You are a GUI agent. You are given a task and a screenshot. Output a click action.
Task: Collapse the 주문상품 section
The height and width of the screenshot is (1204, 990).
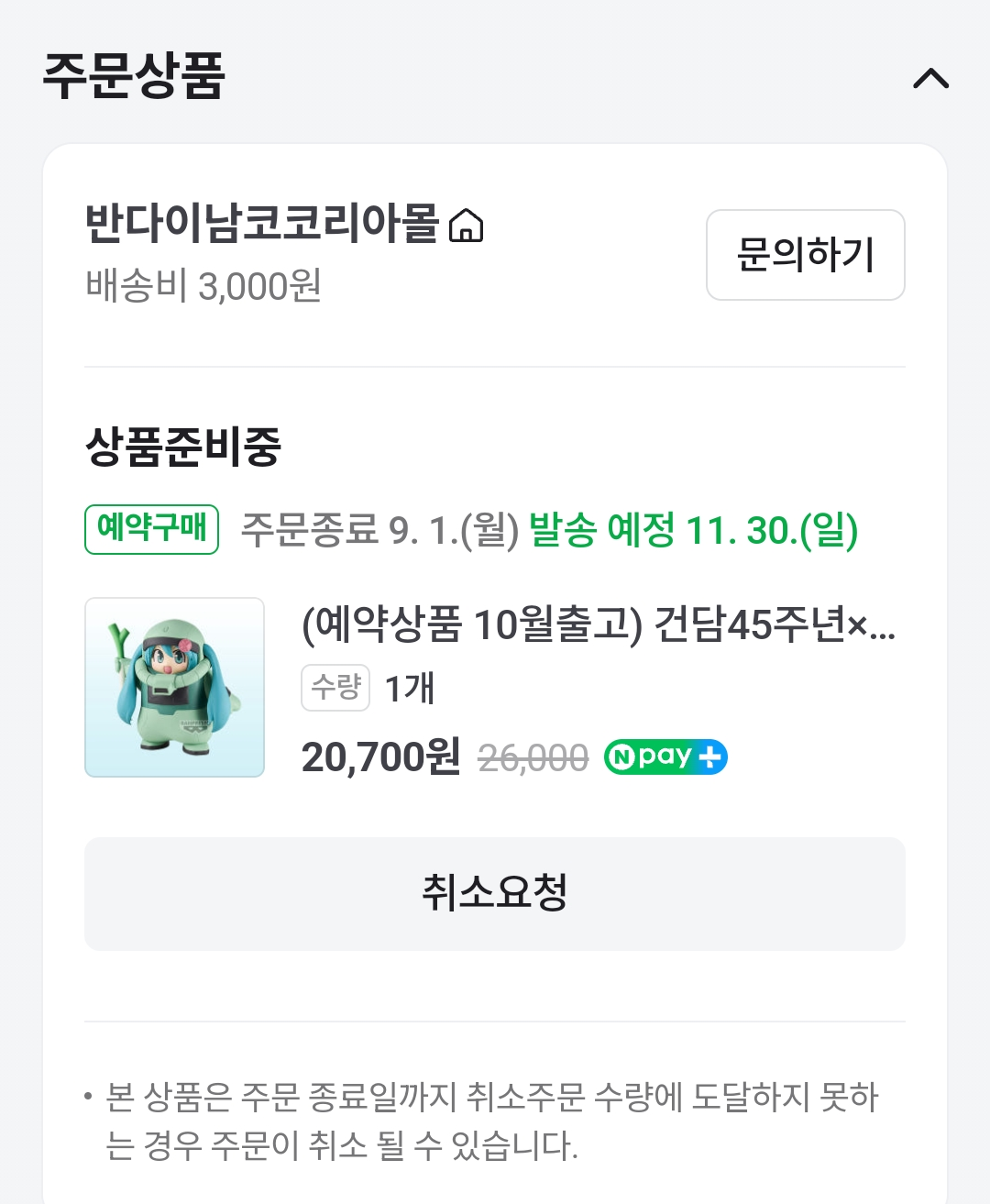930,79
